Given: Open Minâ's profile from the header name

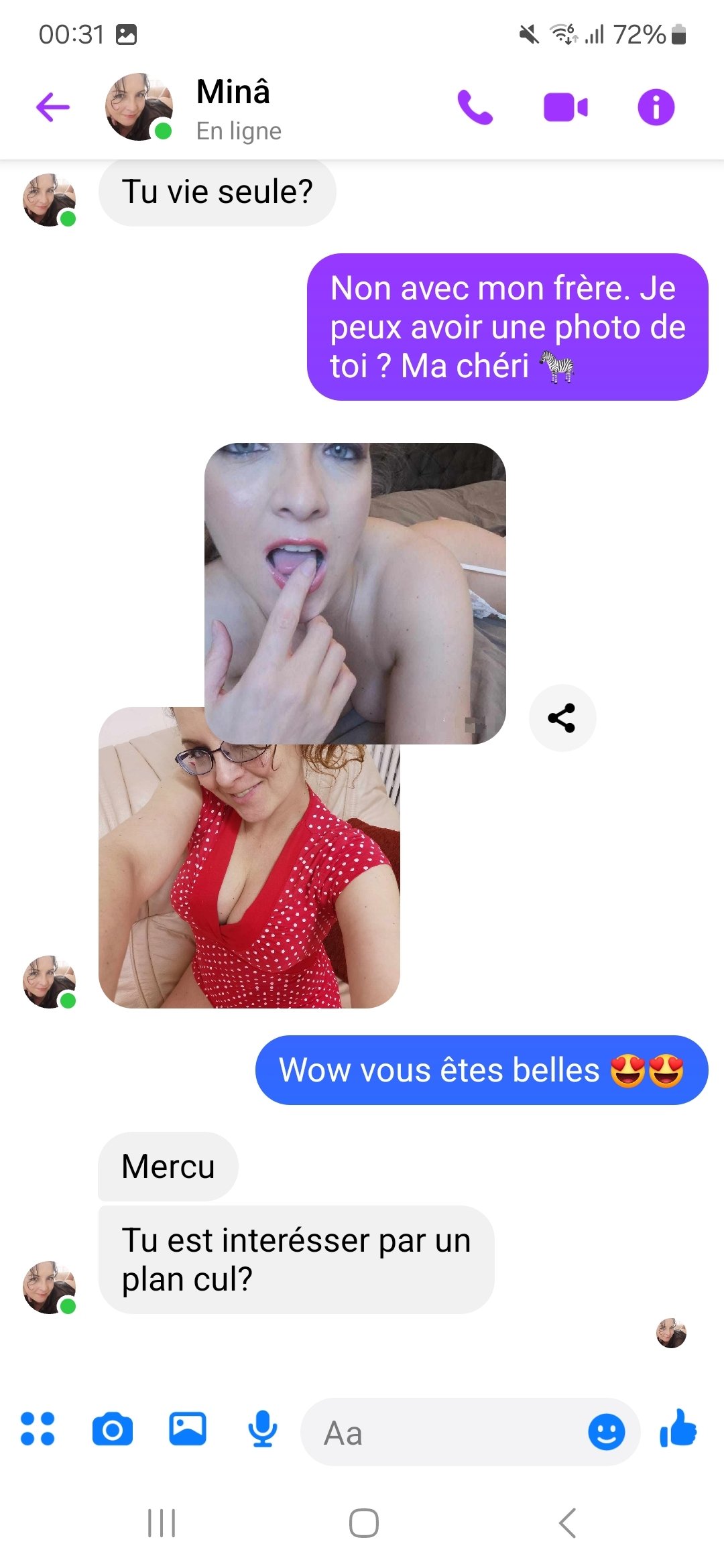Looking at the screenshot, I should [233, 92].
